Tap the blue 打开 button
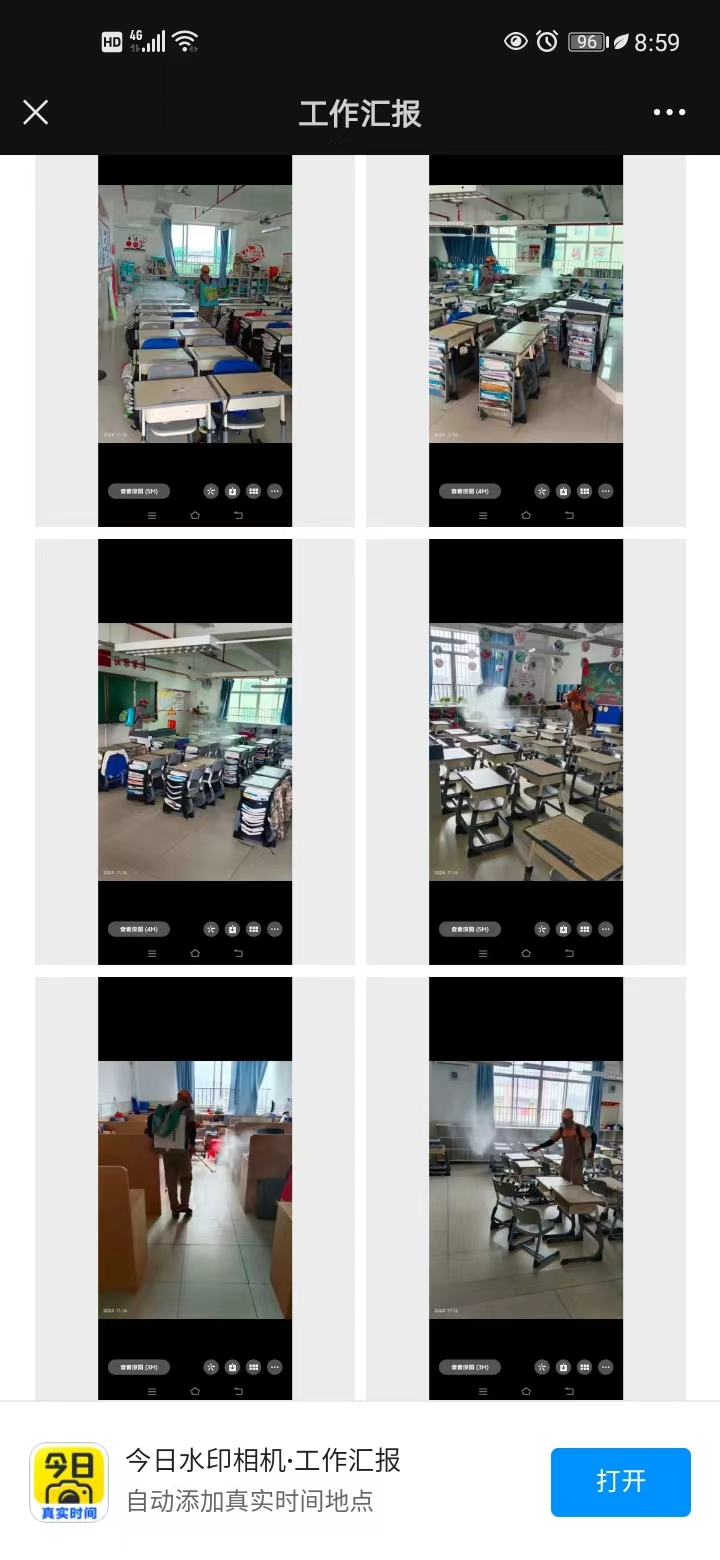The width and height of the screenshot is (720, 1560). click(x=620, y=1481)
